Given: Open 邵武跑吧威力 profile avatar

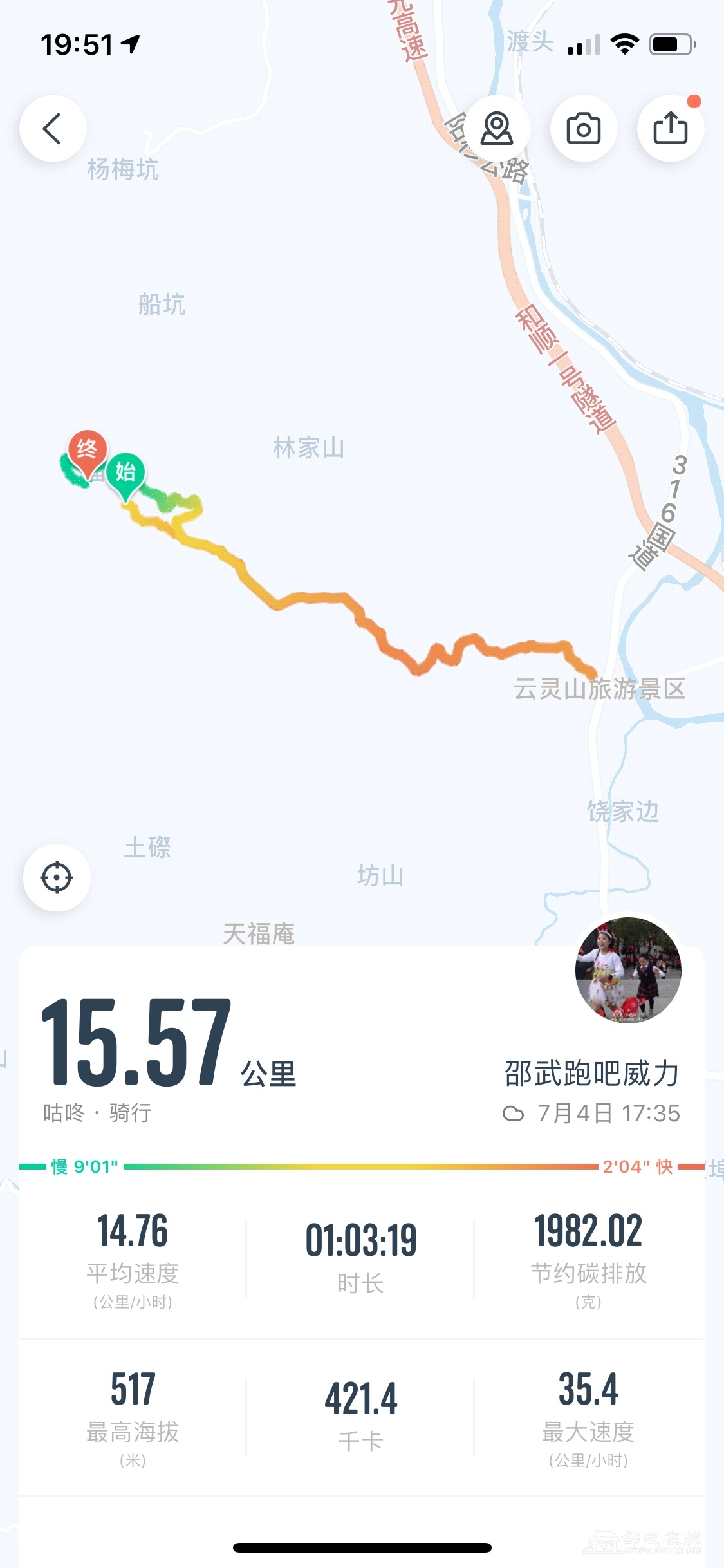Looking at the screenshot, I should point(627,970).
